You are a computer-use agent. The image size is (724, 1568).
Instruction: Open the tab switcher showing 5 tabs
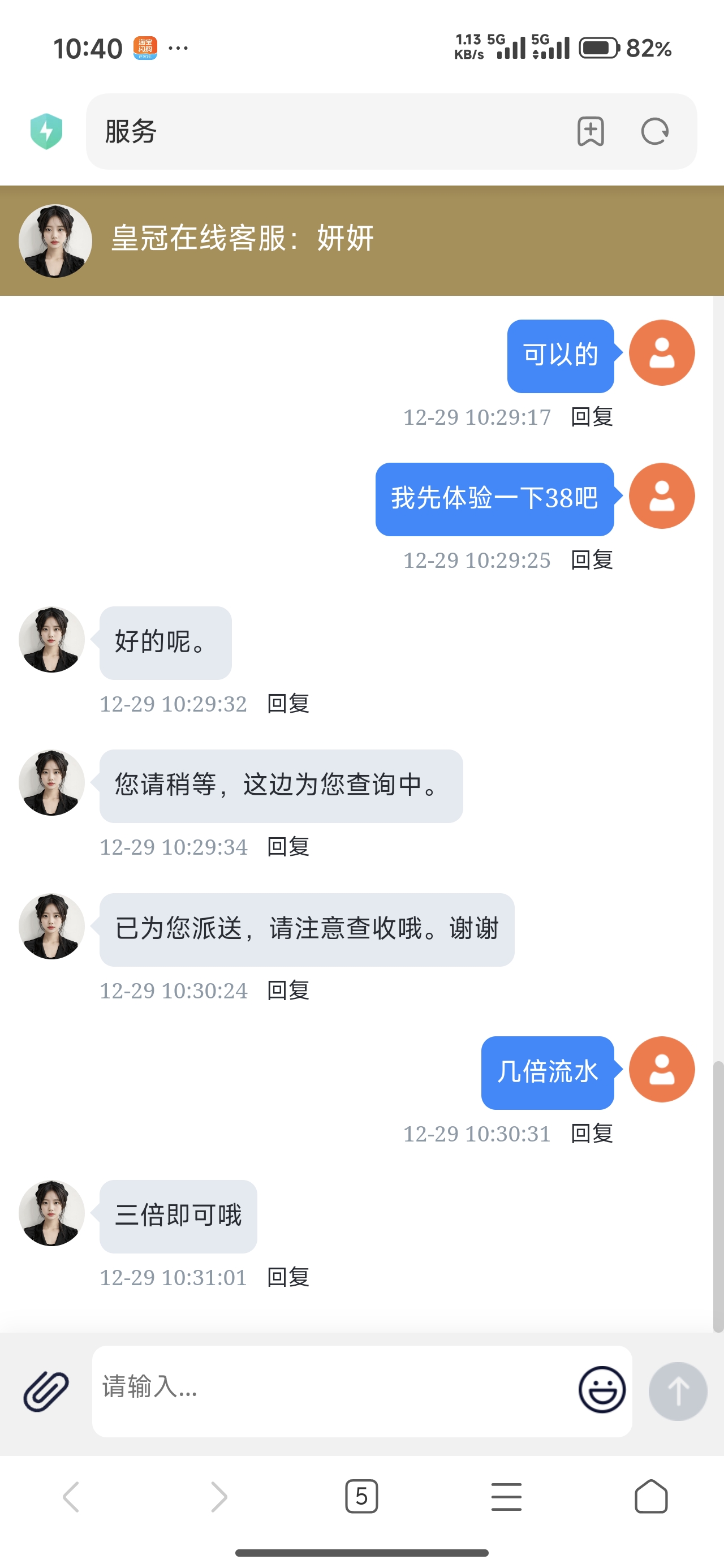pyautogui.click(x=361, y=1497)
